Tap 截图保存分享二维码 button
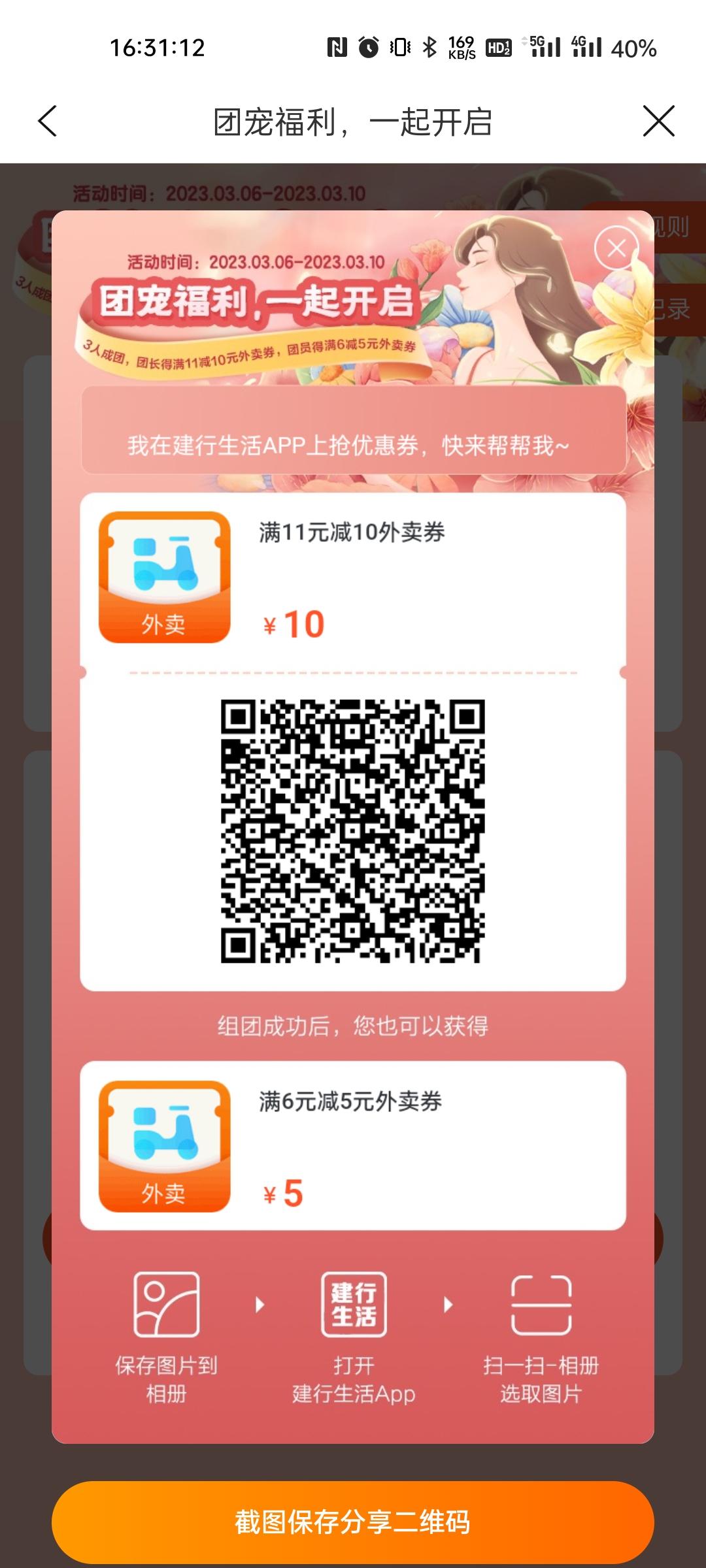The width and height of the screenshot is (706, 1568). coord(353,1522)
